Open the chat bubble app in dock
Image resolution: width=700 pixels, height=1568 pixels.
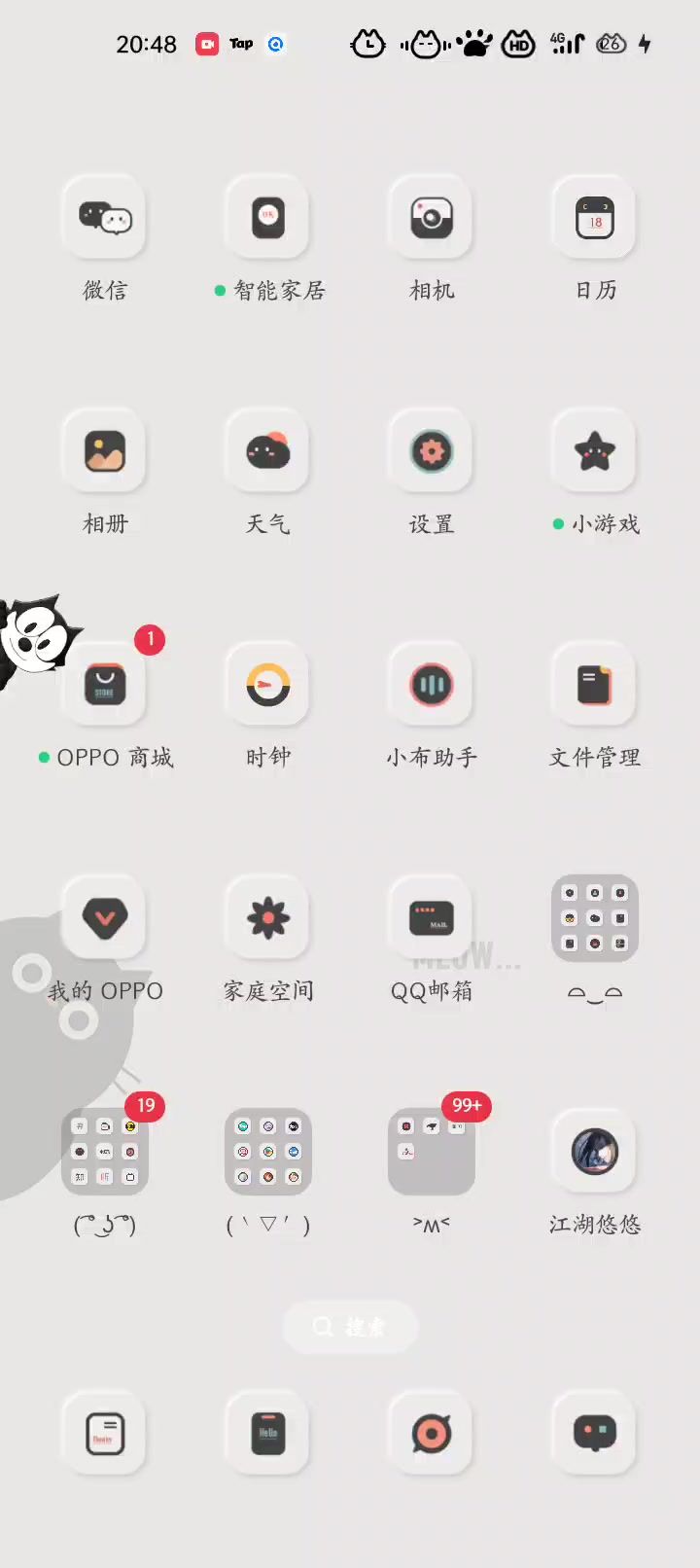click(595, 1434)
